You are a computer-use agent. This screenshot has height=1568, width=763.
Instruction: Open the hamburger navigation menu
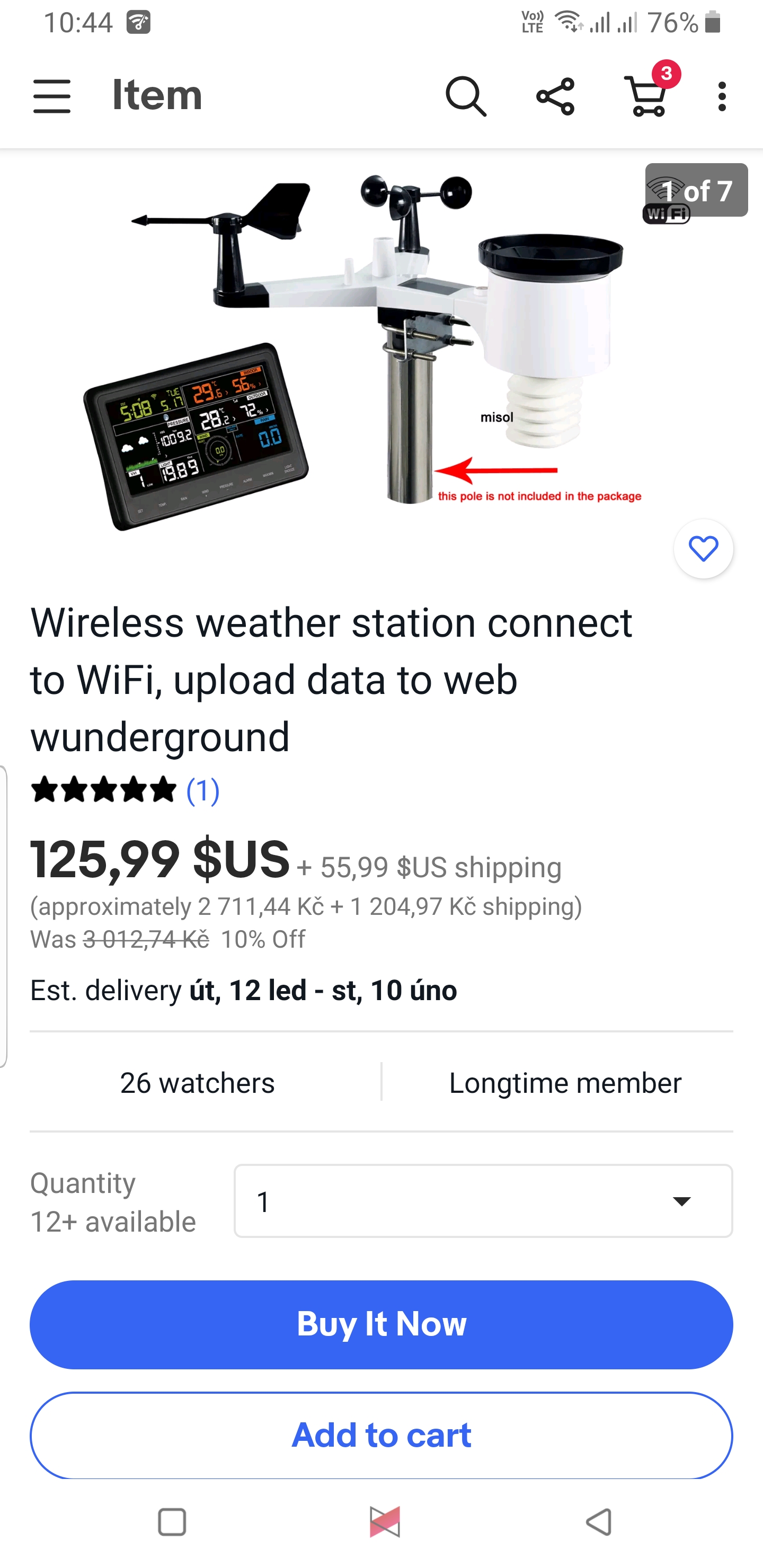coord(52,96)
